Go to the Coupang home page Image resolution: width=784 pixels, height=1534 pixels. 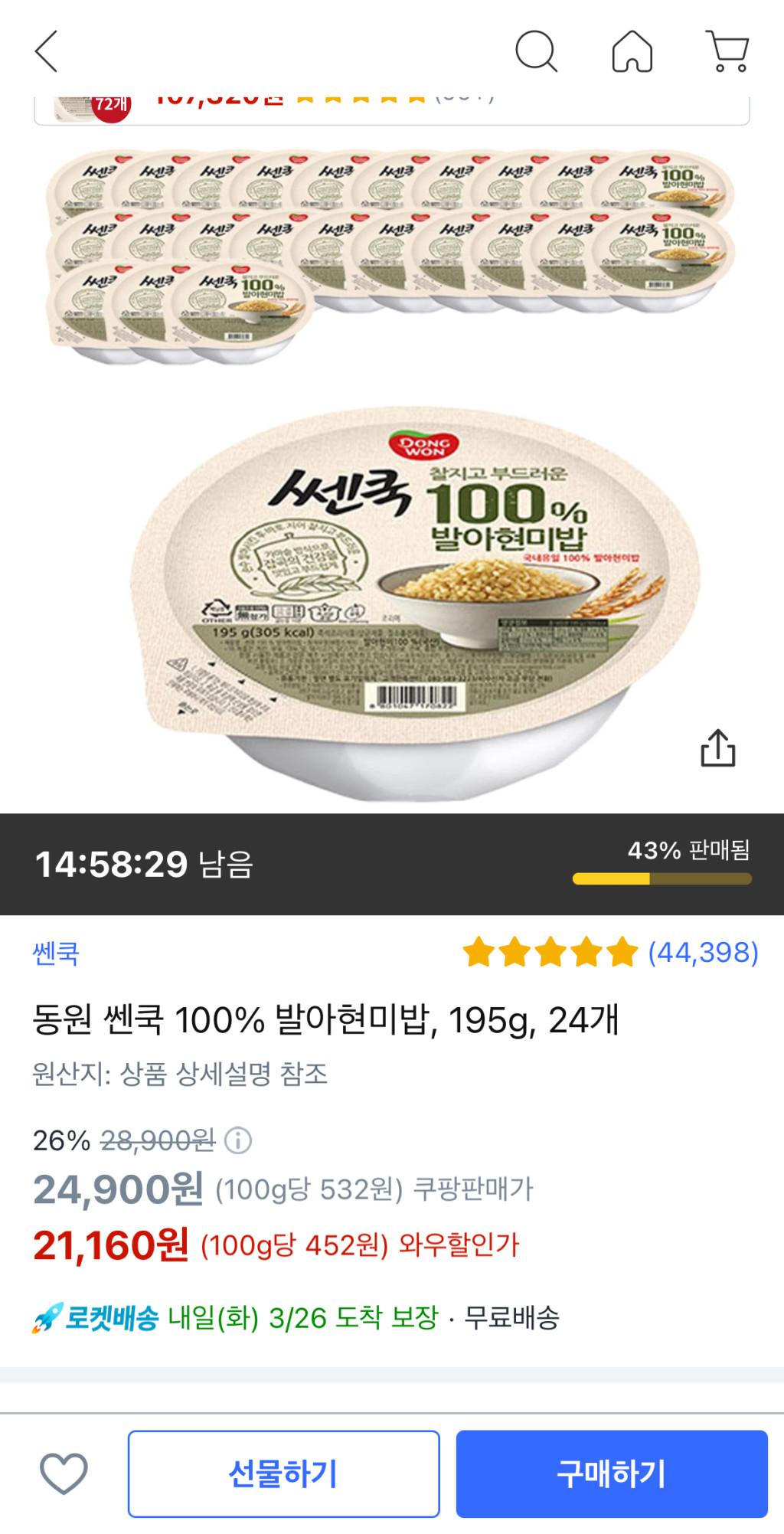(x=632, y=51)
